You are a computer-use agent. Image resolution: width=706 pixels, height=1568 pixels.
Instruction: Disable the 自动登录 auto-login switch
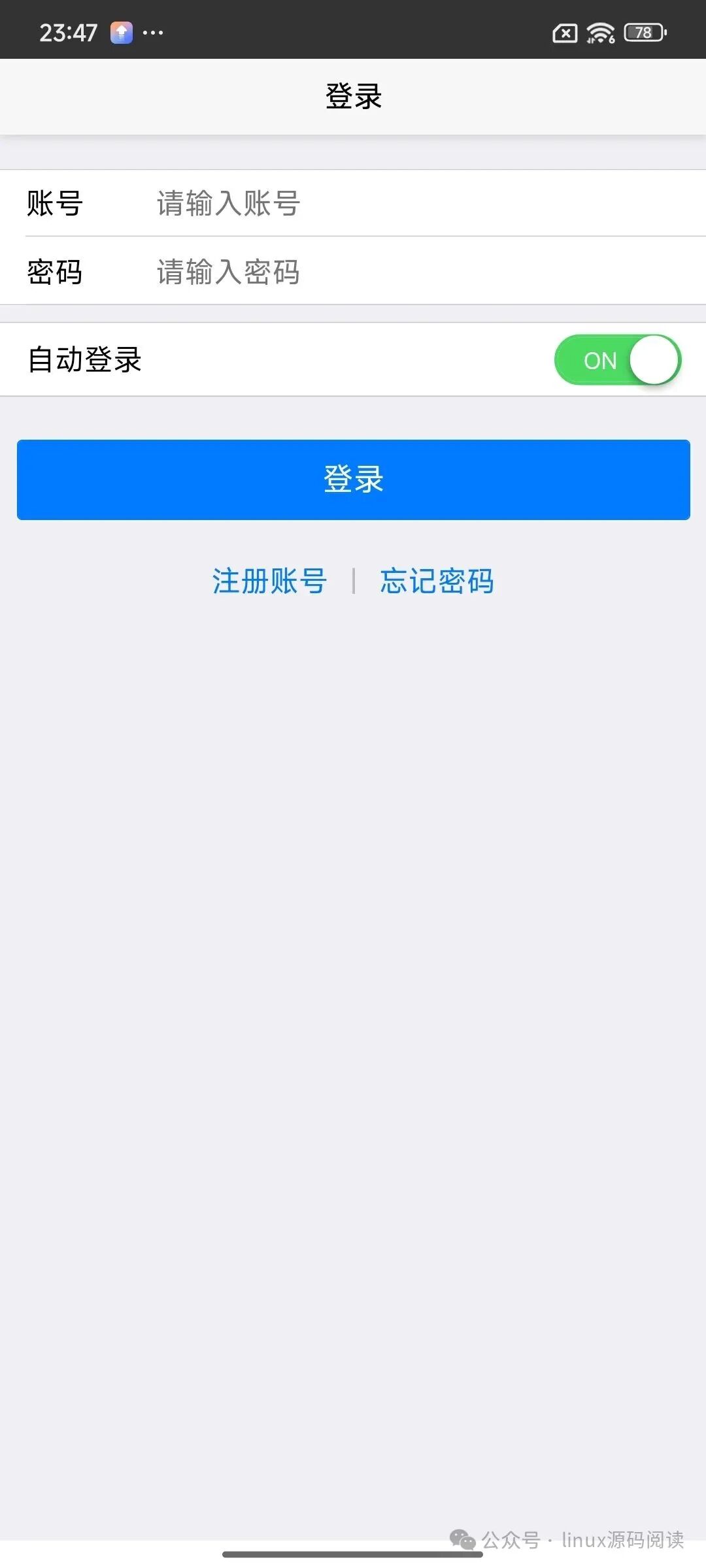(617, 360)
